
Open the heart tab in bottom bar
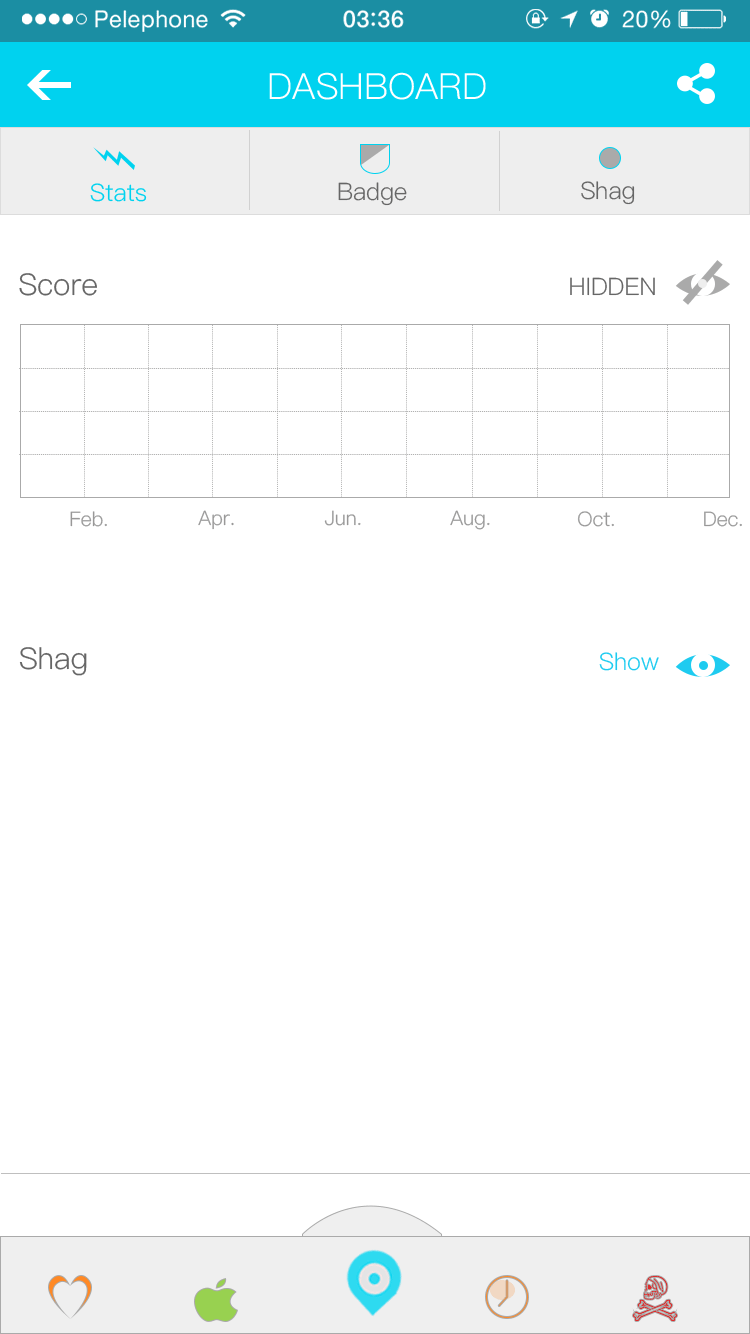(70, 1296)
